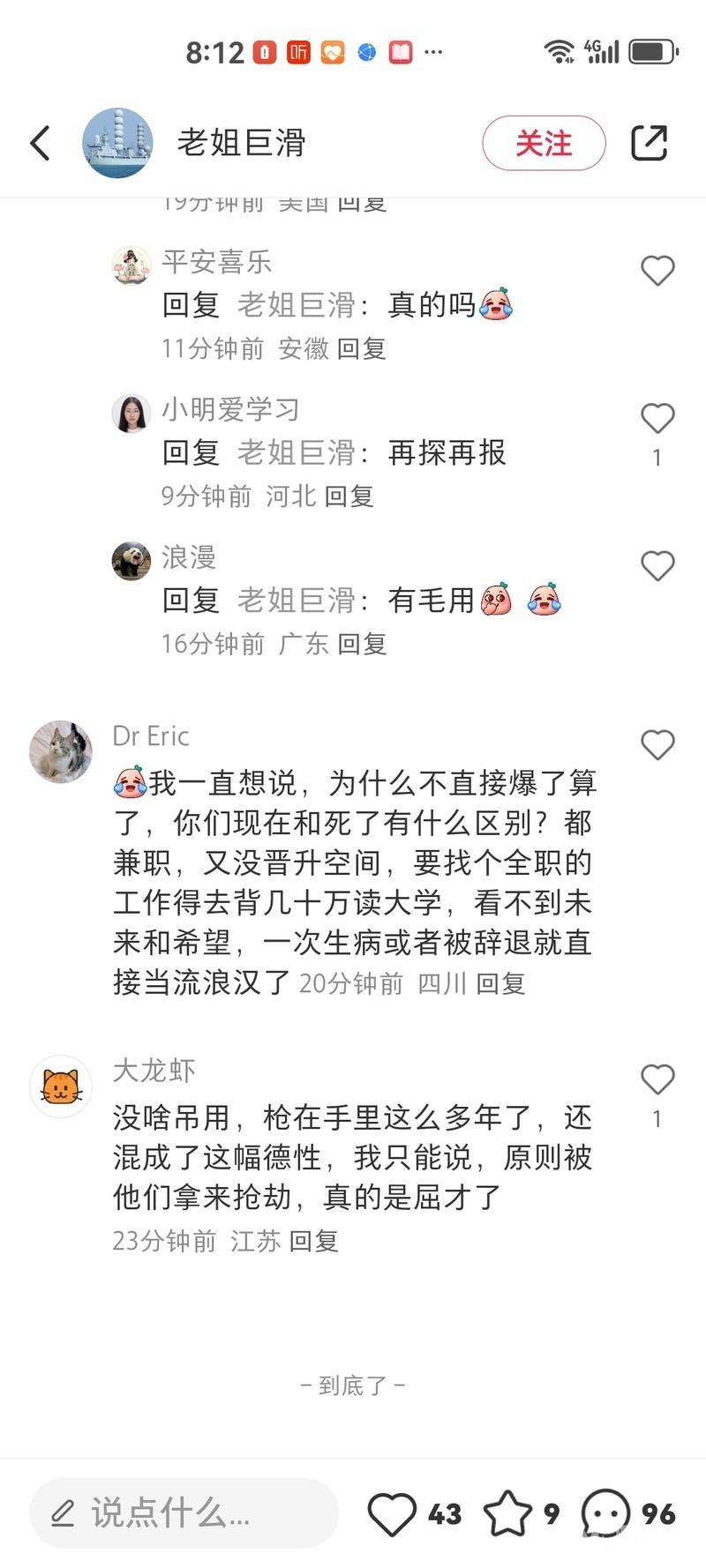Viewport: 706px width, 1568px height.
Task: Share this post via the top-right icon
Action: coord(649,143)
